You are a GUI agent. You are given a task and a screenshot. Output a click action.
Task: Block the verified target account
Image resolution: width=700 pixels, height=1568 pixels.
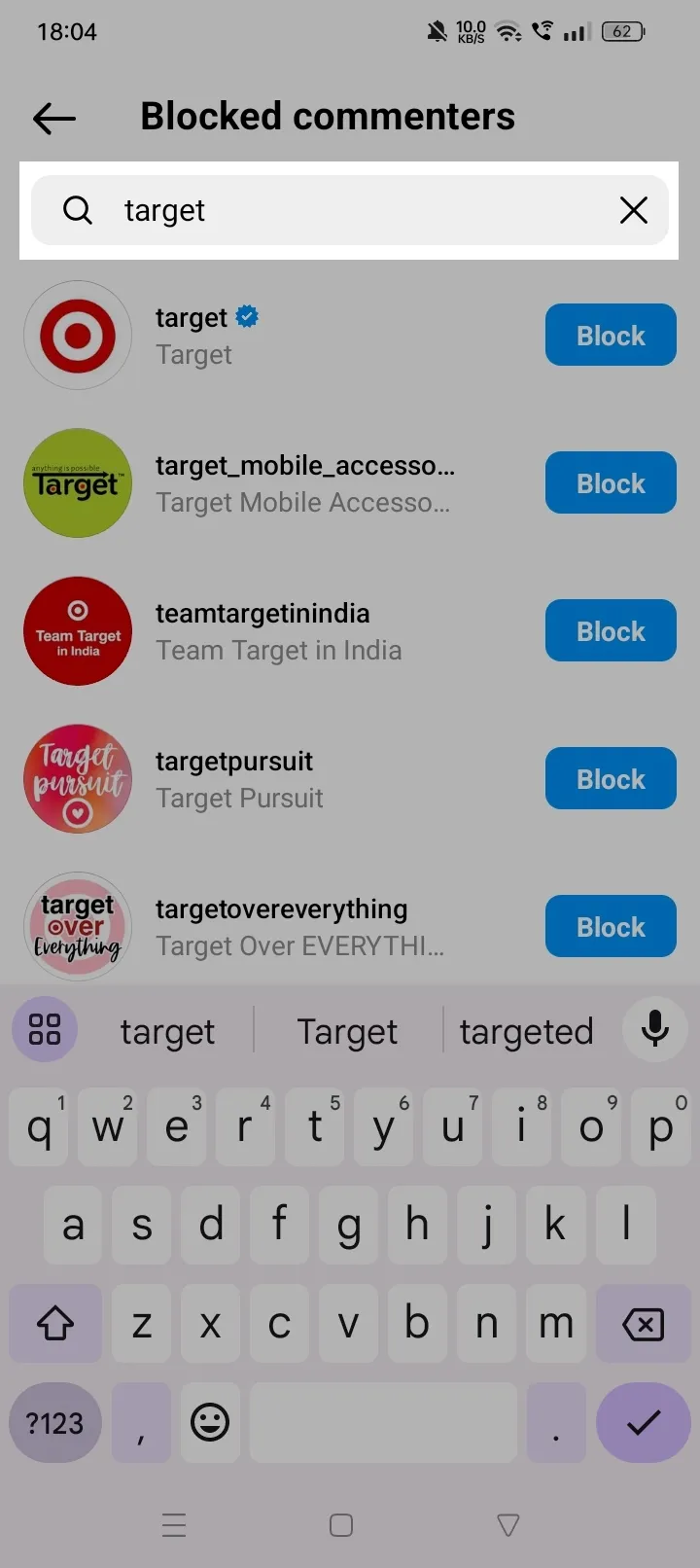point(610,336)
